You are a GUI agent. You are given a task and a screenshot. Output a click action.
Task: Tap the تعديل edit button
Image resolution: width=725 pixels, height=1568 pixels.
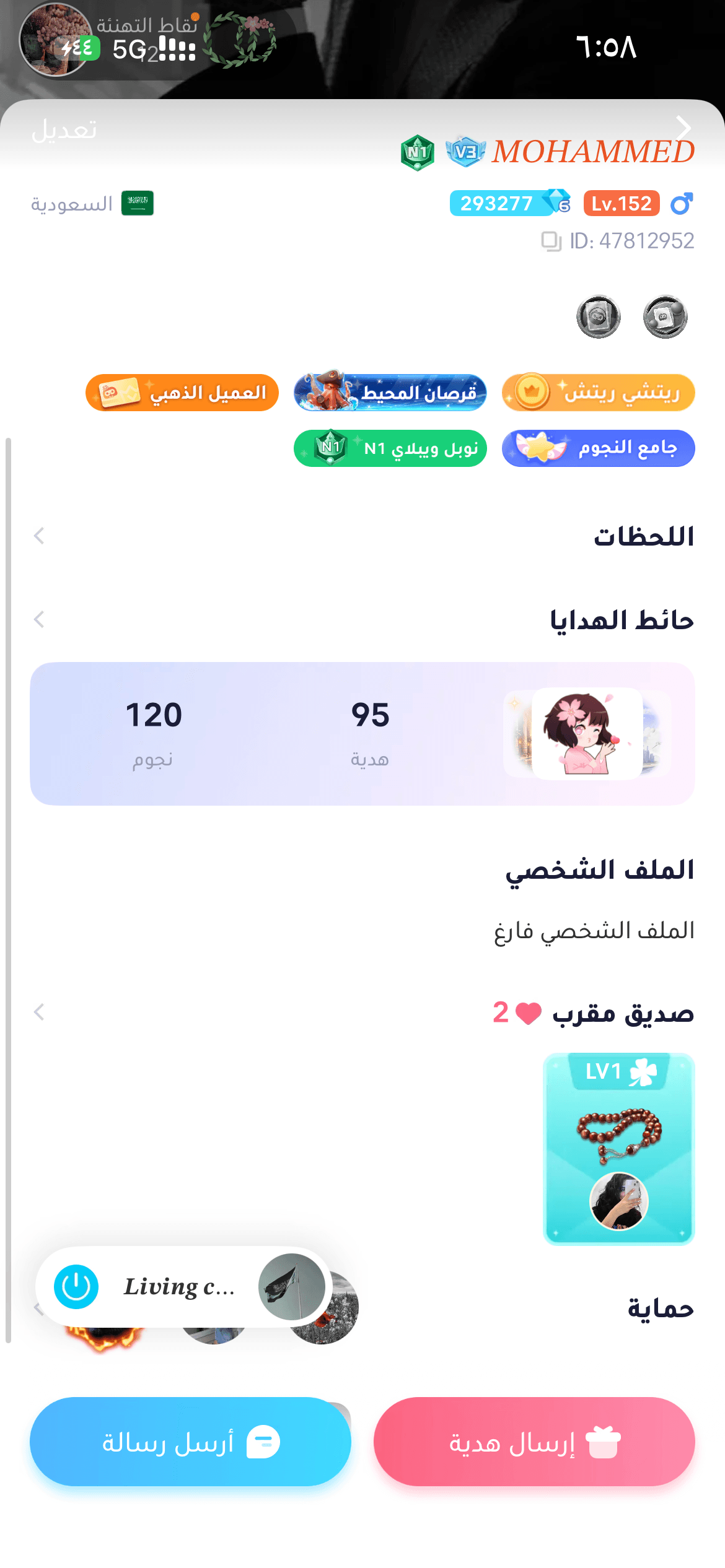point(64,131)
